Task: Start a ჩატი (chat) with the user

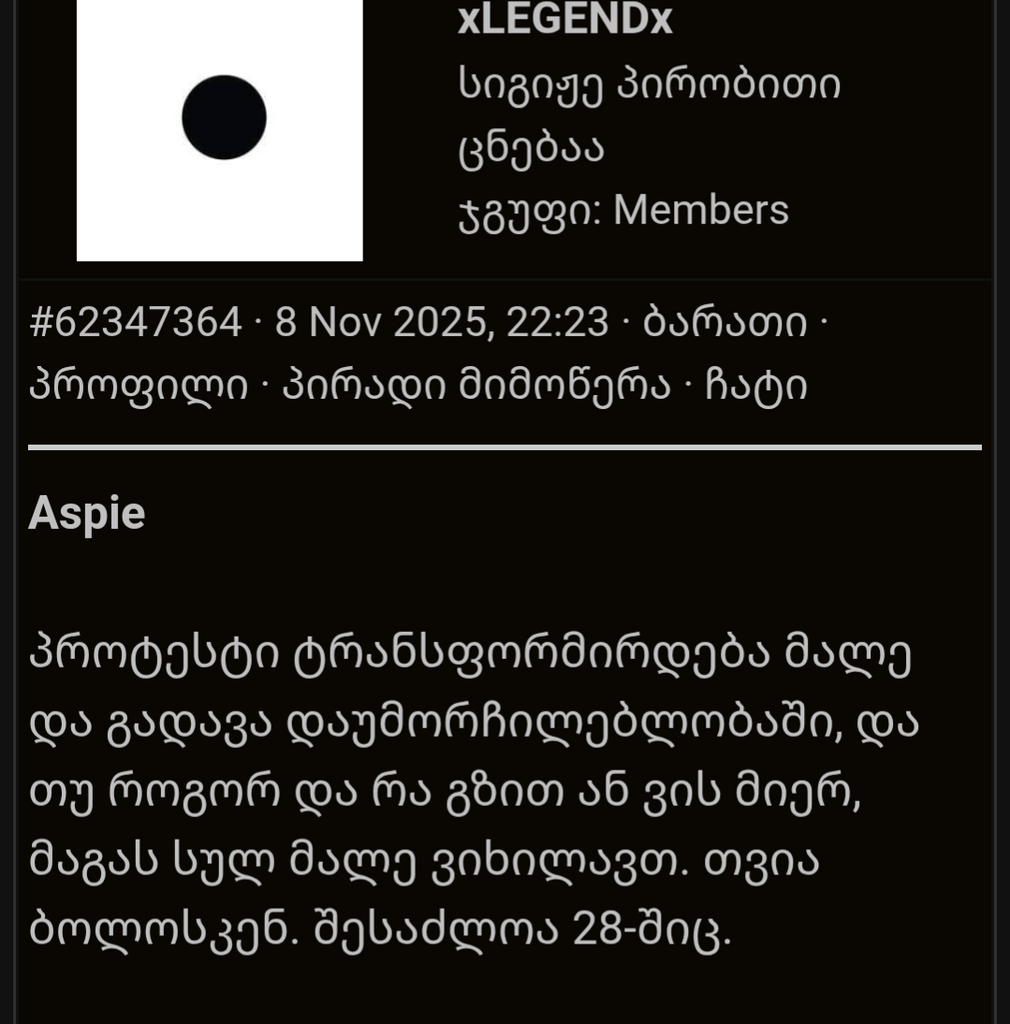Action: 756,383
